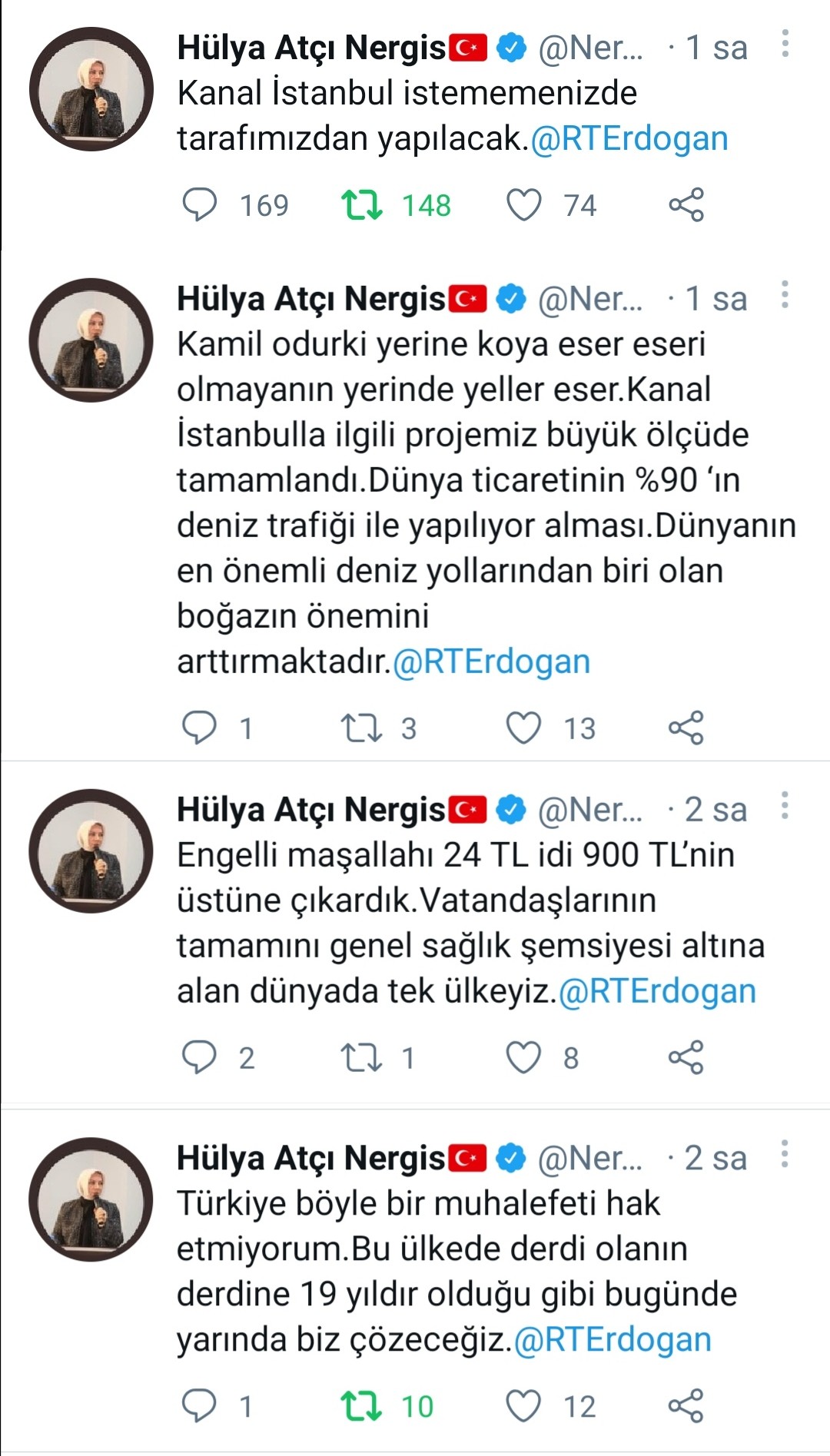Image resolution: width=830 pixels, height=1456 pixels.
Task: Reply to the Engelli maaşı 900 TL tweet
Action: (199, 1057)
